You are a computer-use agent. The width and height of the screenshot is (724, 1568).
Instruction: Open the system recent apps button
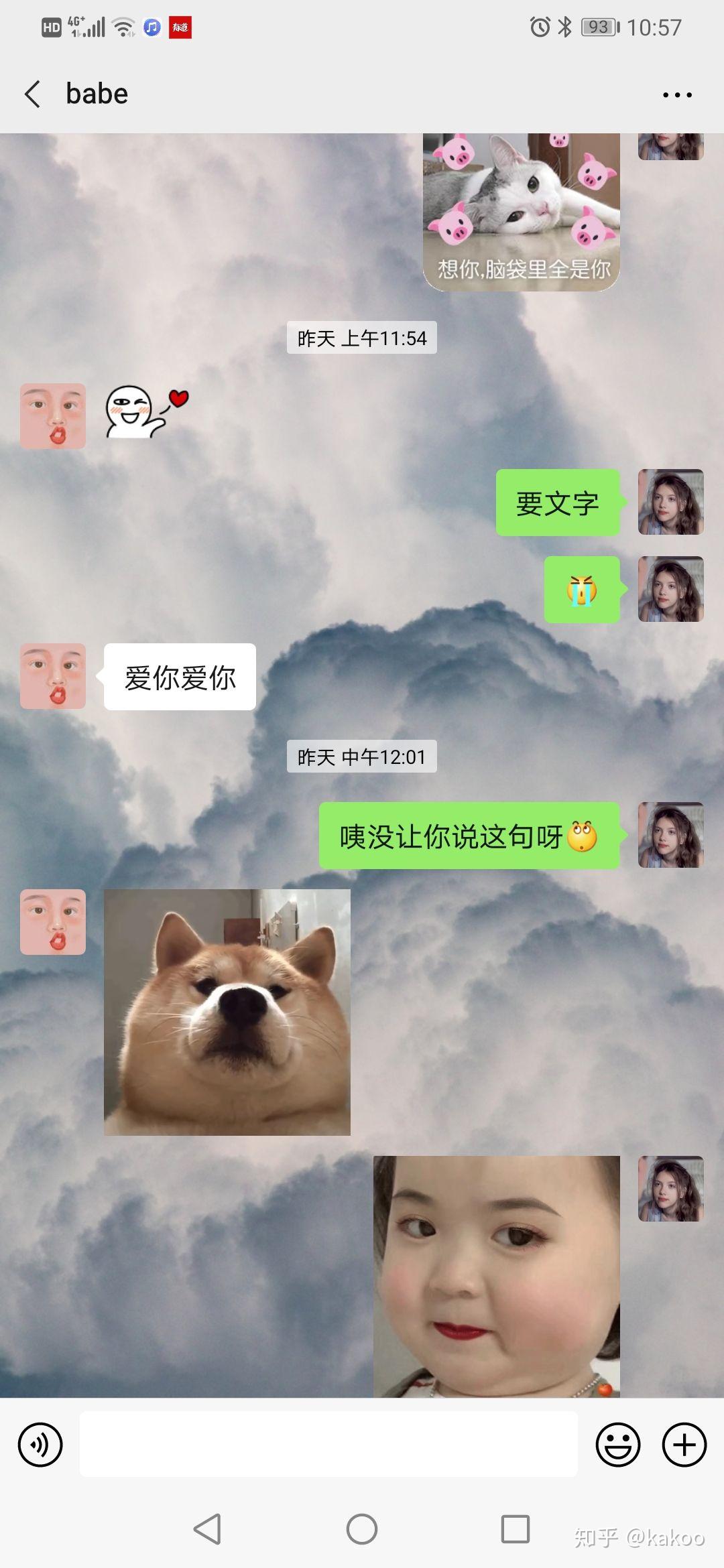coord(515,1529)
